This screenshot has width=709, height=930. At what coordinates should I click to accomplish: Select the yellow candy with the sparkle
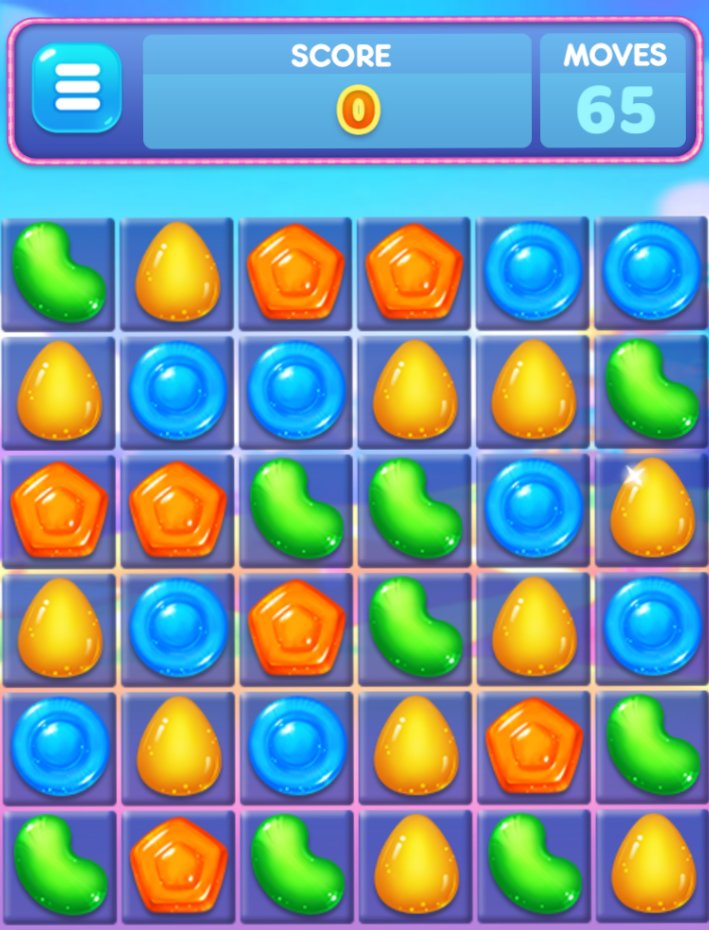pos(652,509)
